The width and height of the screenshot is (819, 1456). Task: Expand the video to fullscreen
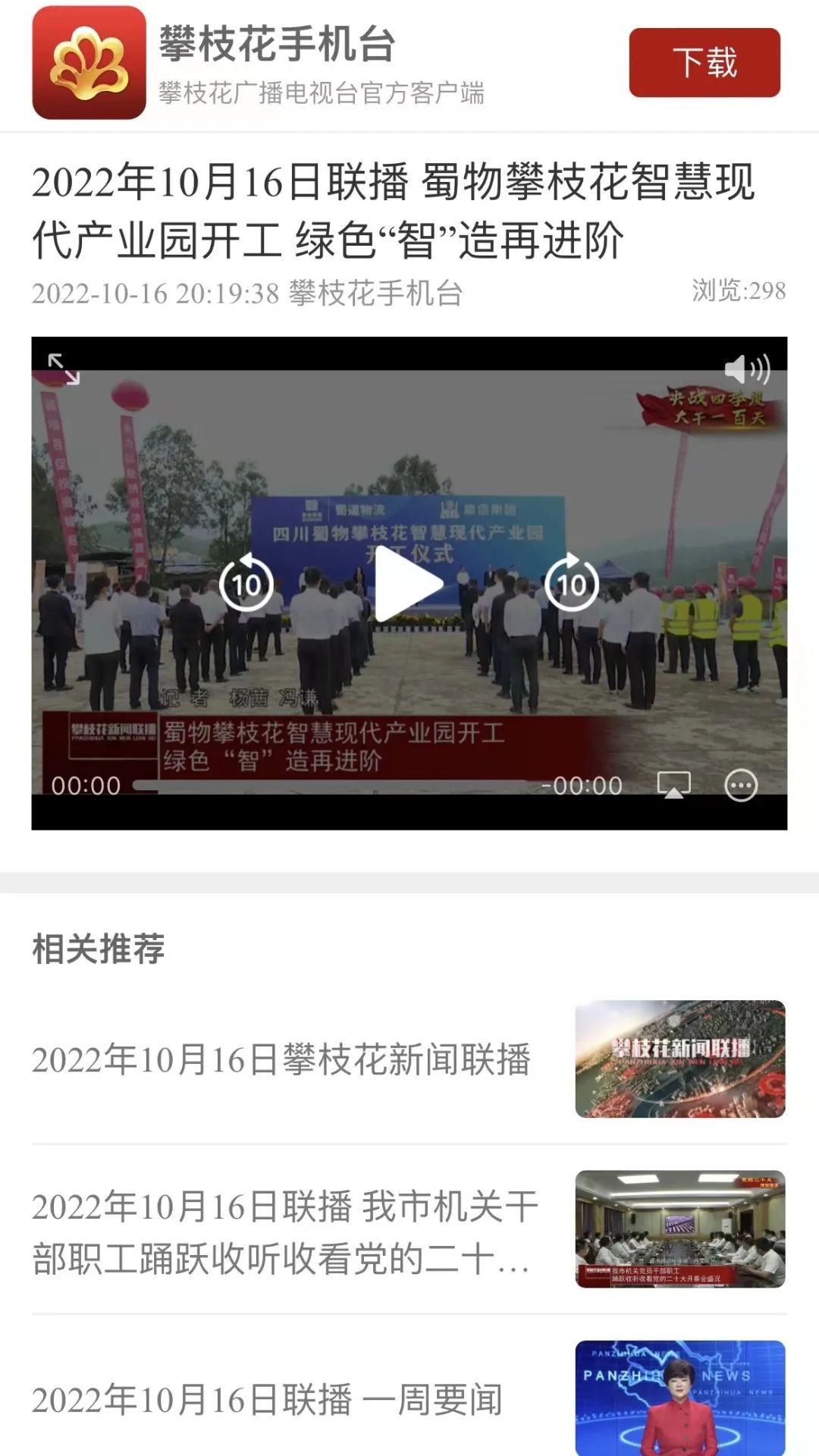pos(64,369)
